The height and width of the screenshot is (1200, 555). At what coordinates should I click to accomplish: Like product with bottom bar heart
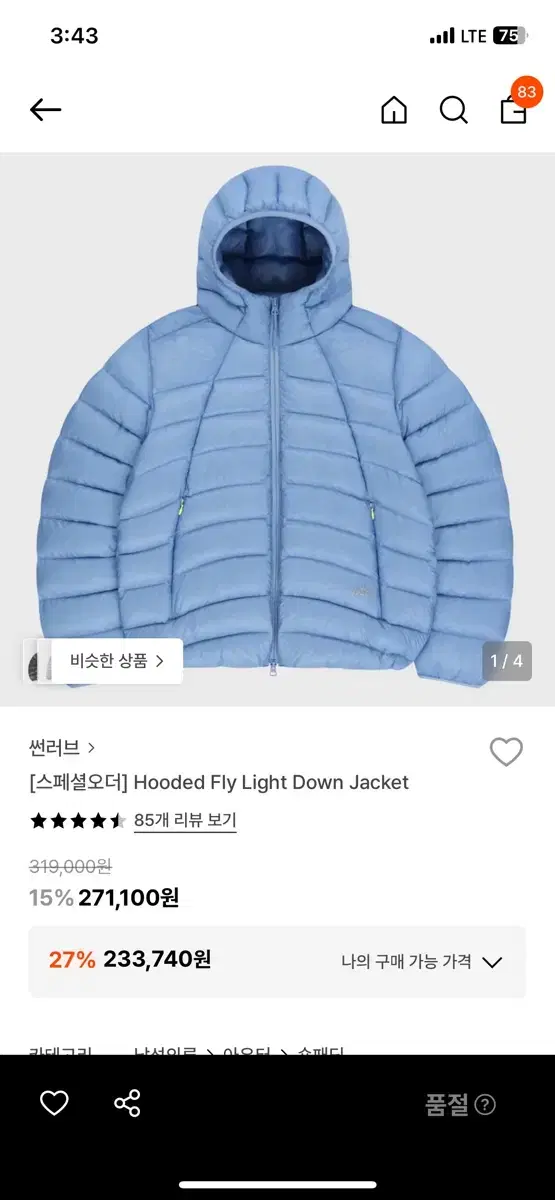[x=54, y=1104]
